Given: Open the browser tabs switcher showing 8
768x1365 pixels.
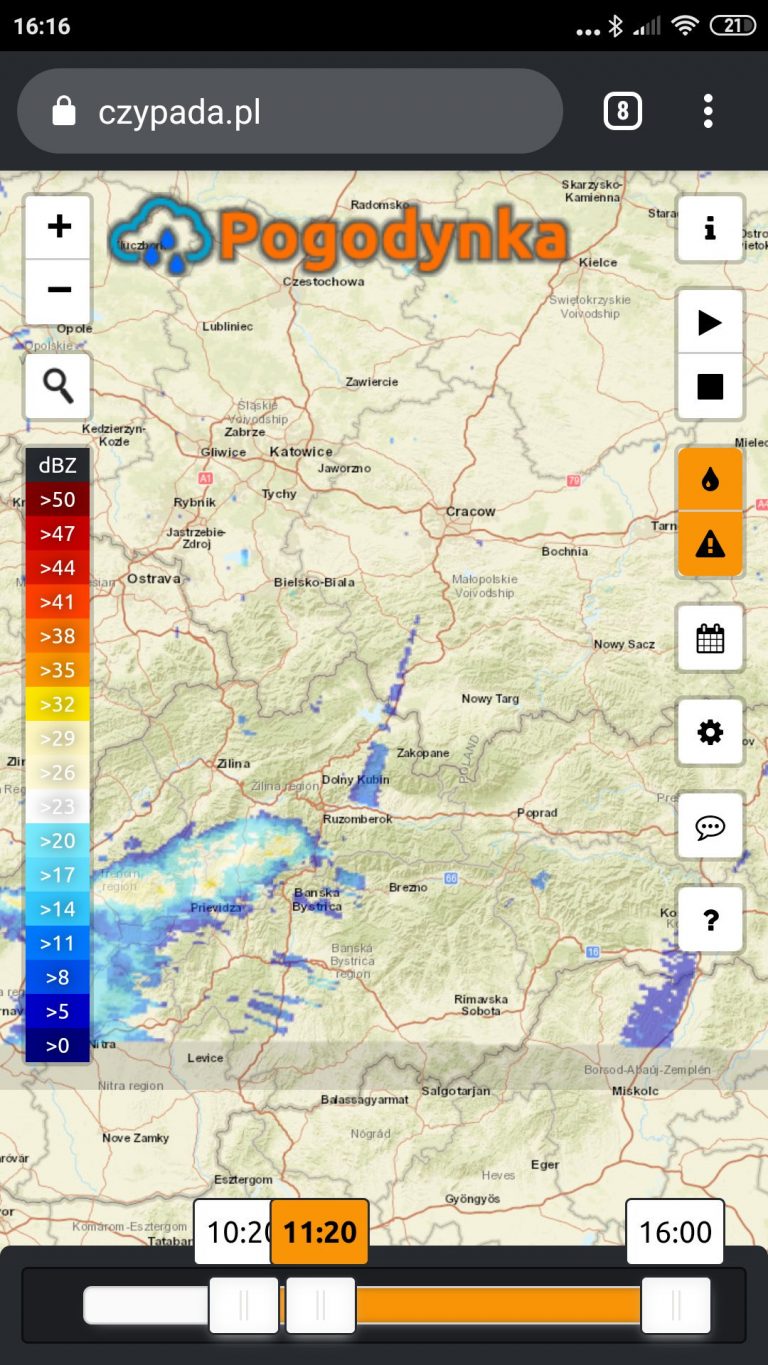Looking at the screenshot, I should [622, 111].
